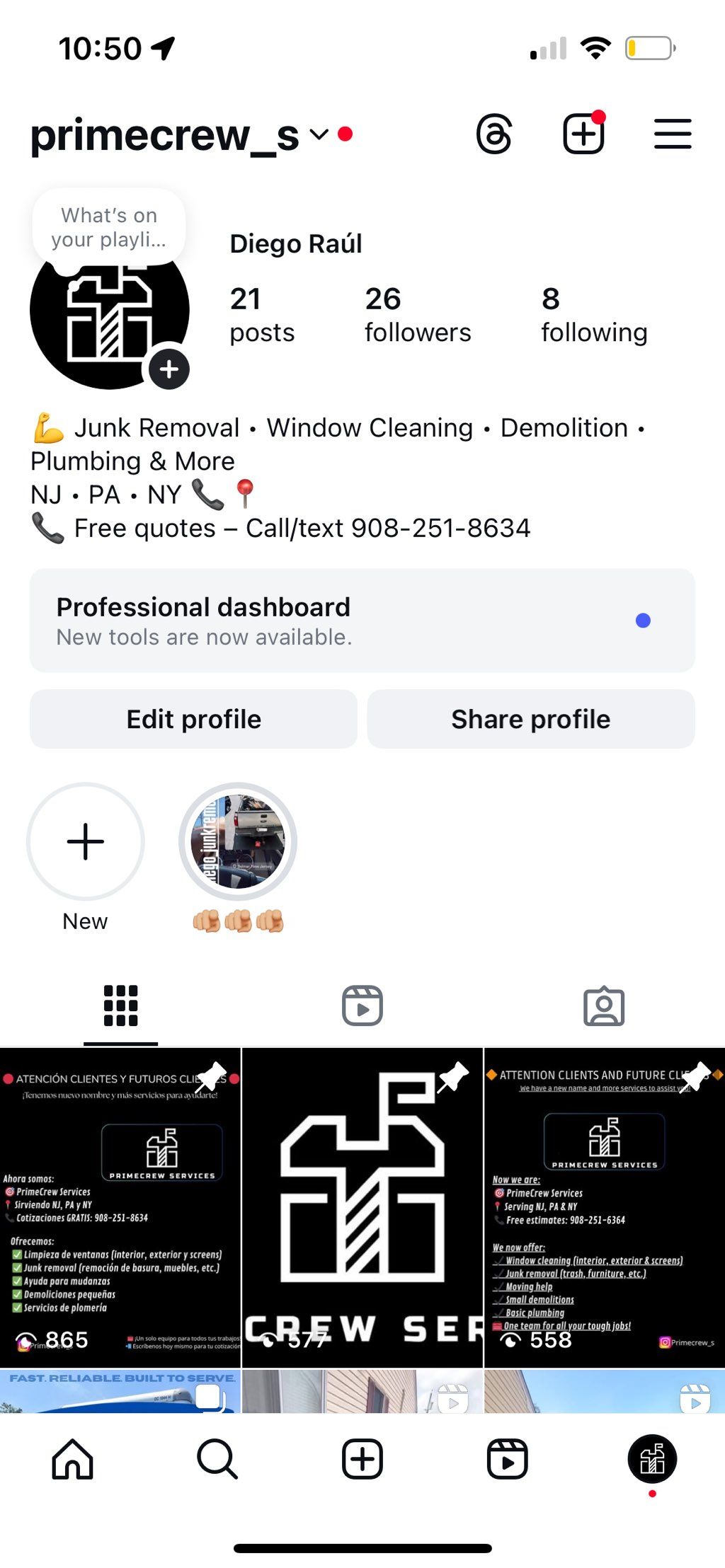Tap Edit profile

193,719
